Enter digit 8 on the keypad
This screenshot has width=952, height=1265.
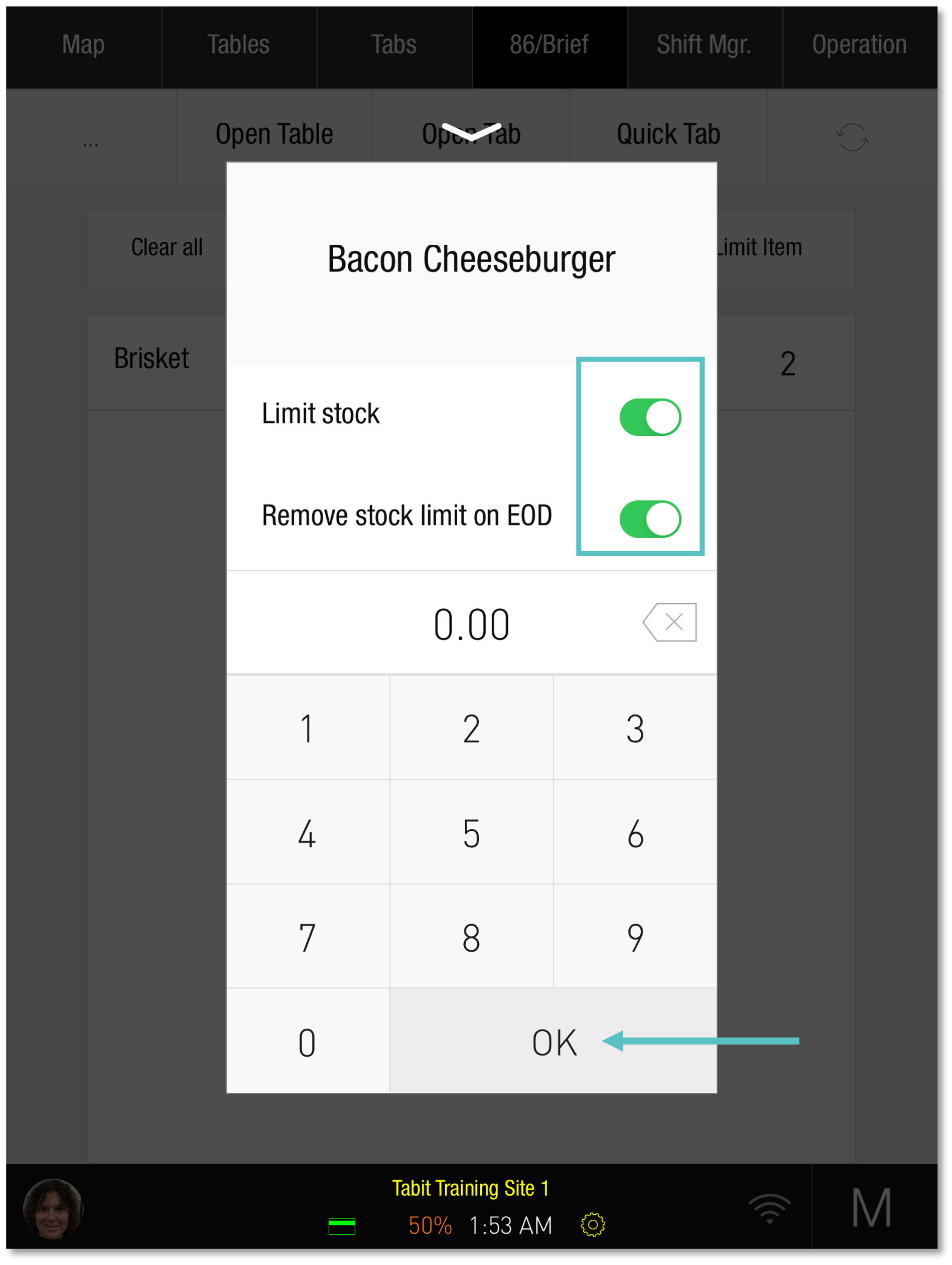pyautogui.click(x=471, y=937)
